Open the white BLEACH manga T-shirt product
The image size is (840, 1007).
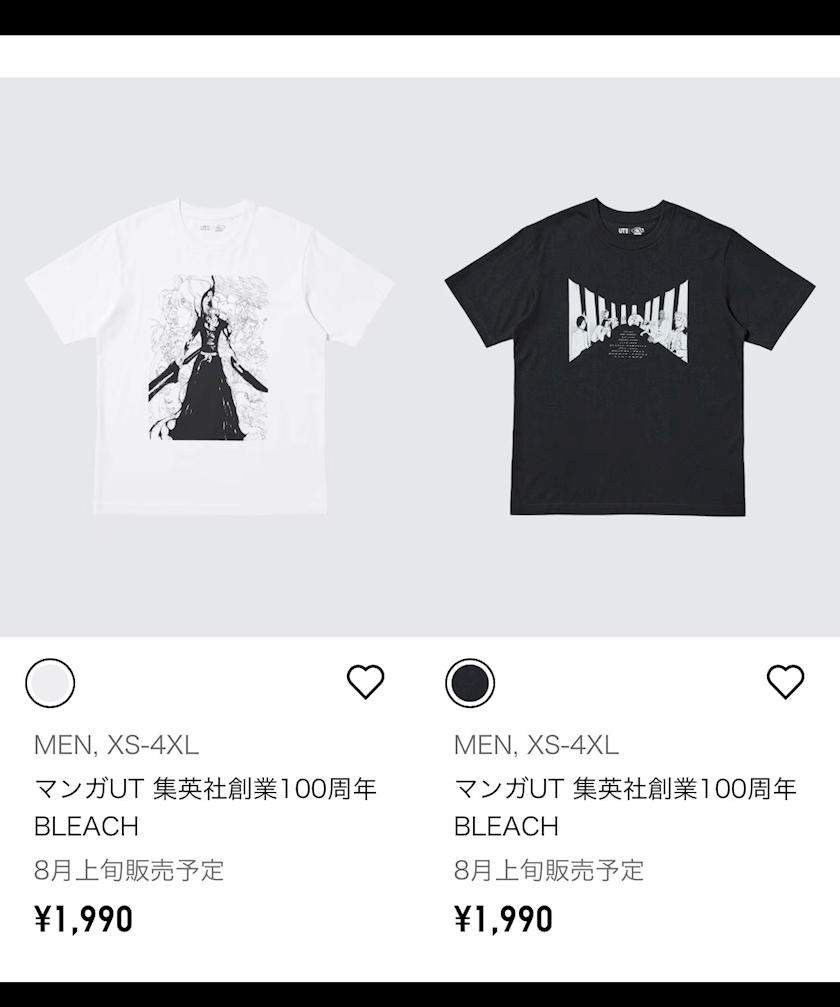210,357
